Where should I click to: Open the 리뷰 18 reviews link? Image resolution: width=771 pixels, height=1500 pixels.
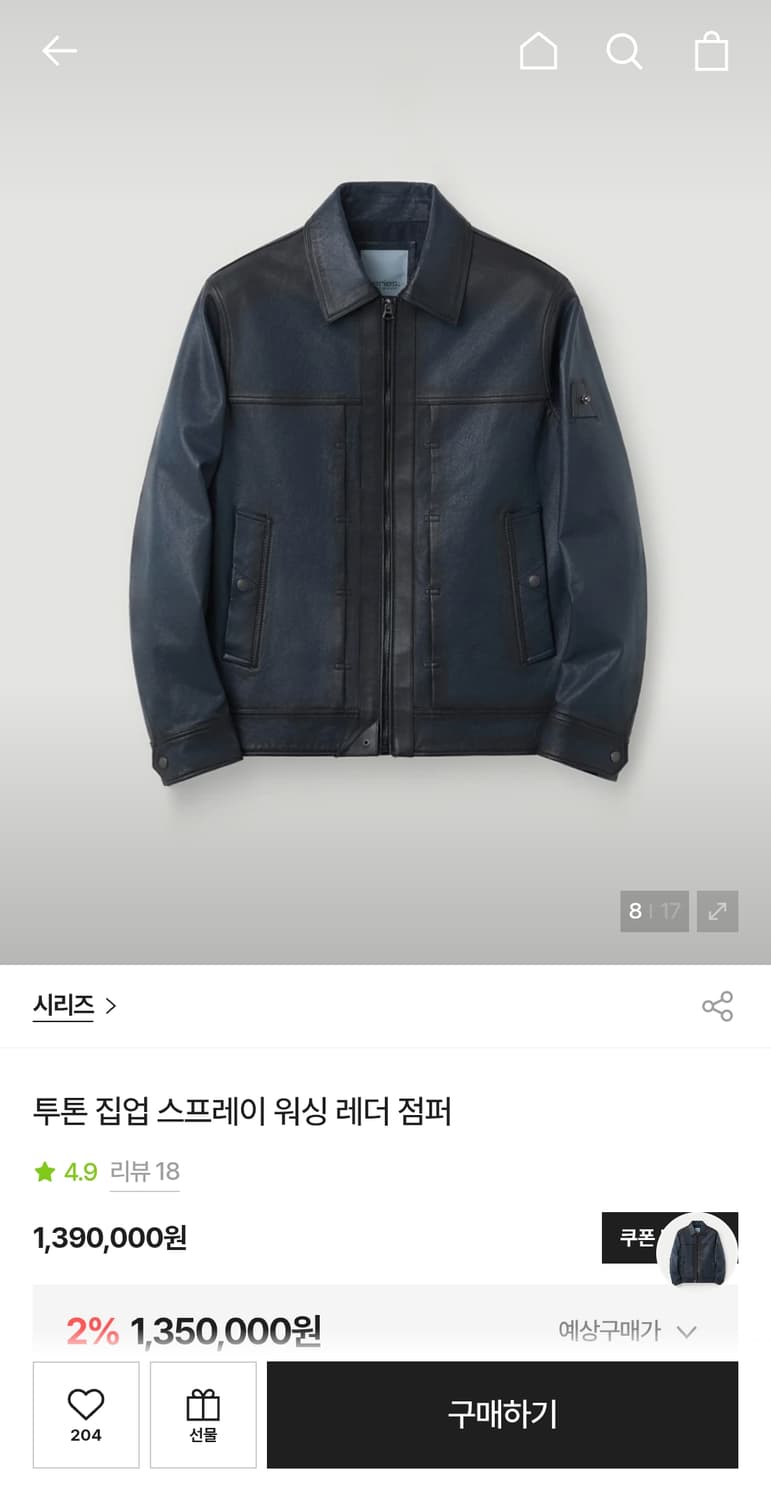click(144, 1171)
